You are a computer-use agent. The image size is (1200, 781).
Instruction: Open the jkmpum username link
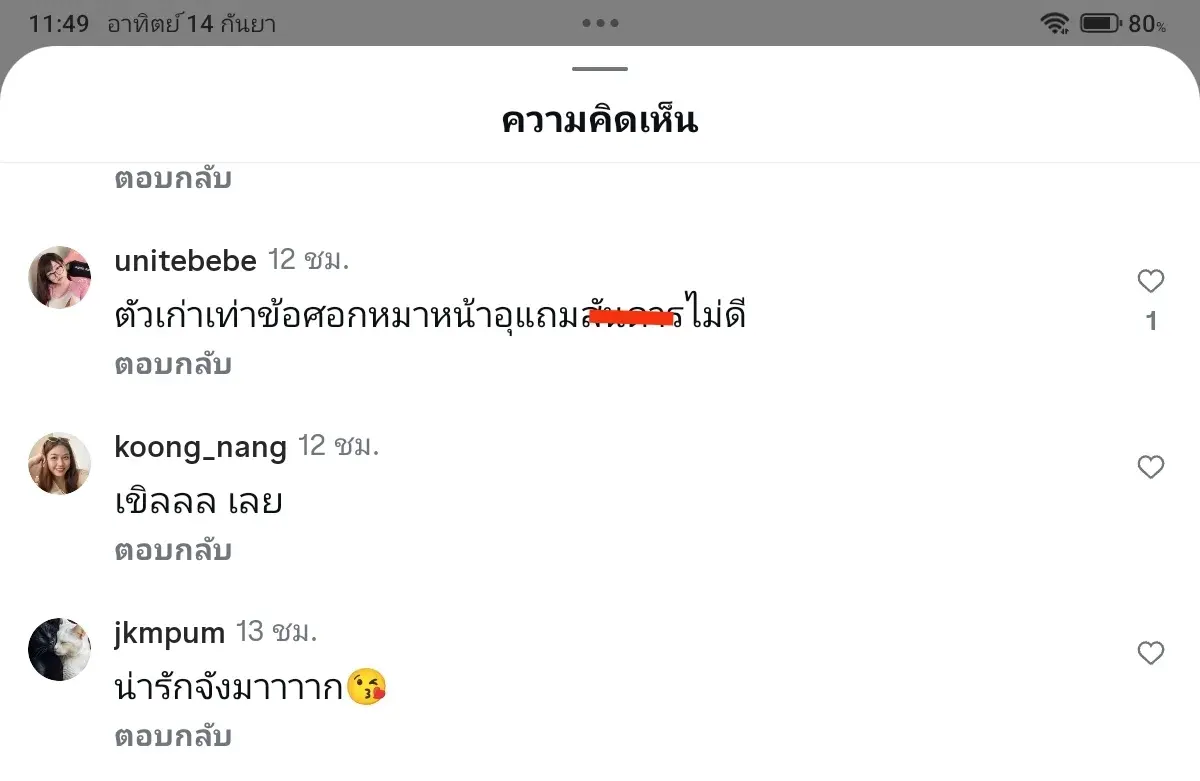(169, 633)
